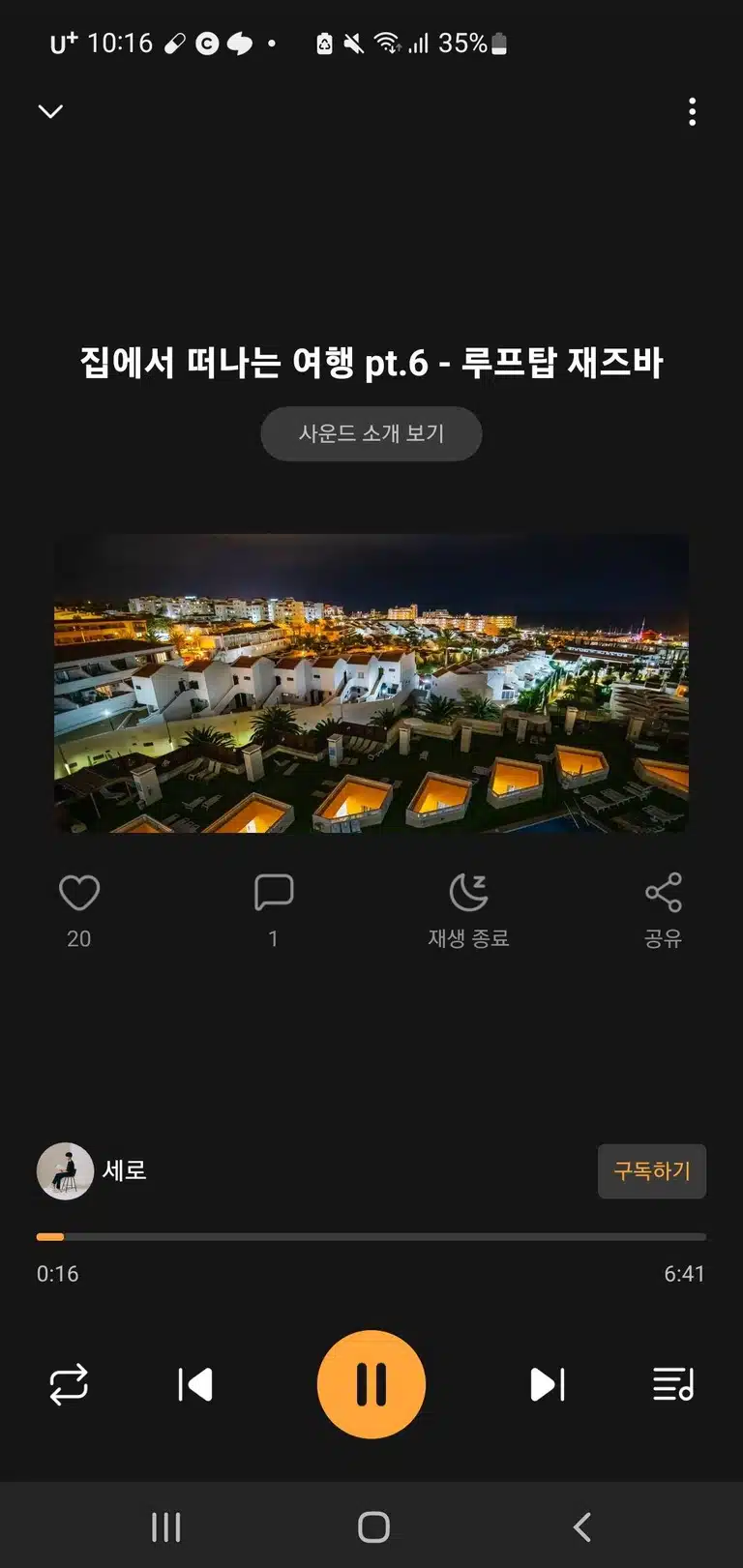Viewport: 743px width, 1568px height.
Task: Subscribe with the 구독하기 button
Action: click(x=652, y=1171)
